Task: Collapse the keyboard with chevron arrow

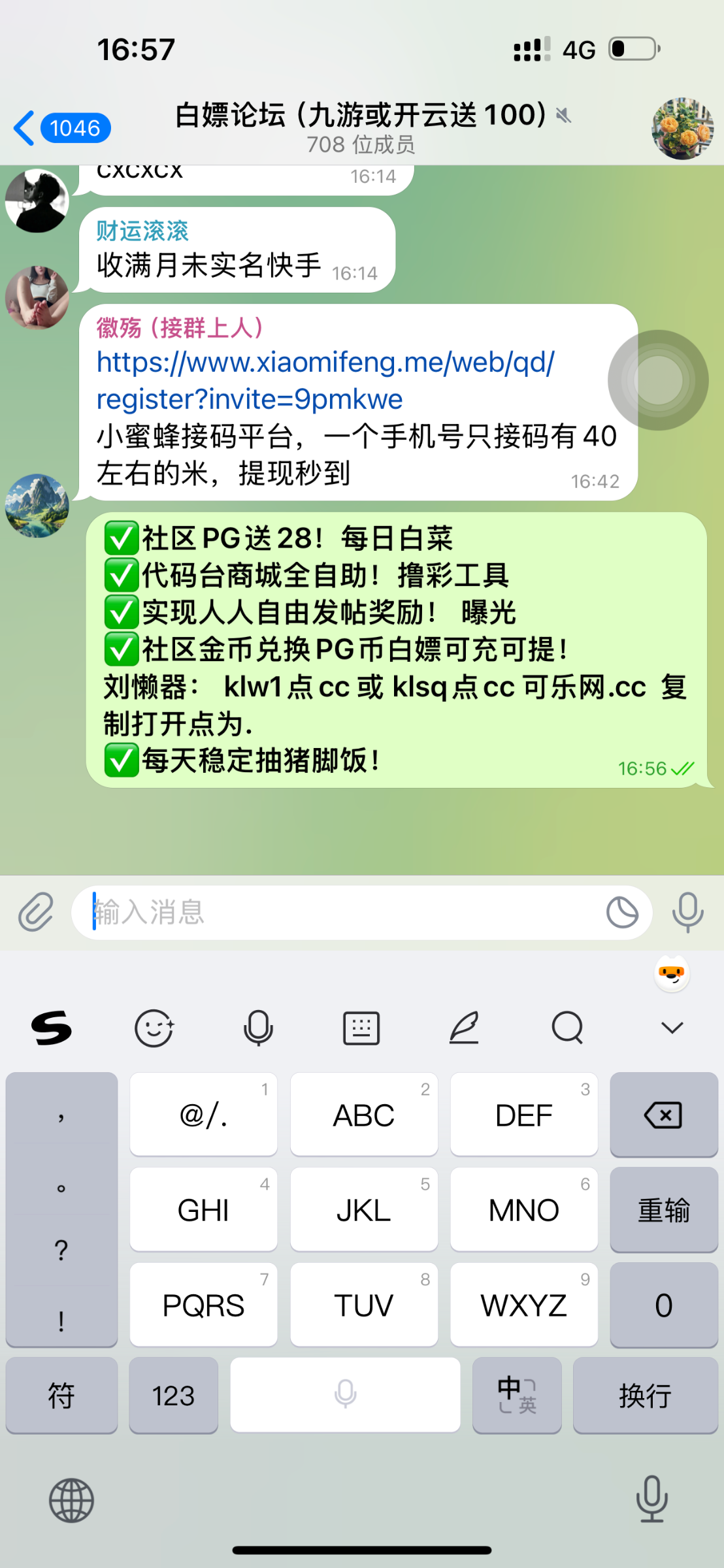Action: pos(670,1026)
